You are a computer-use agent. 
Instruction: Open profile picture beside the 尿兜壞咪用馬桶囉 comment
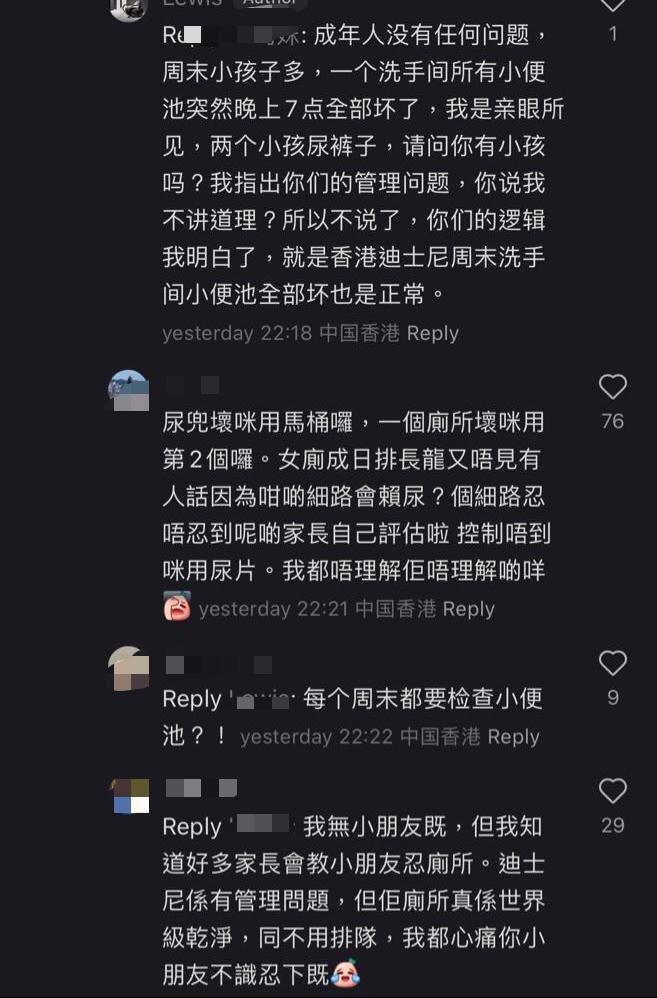(x=129, y=390)
